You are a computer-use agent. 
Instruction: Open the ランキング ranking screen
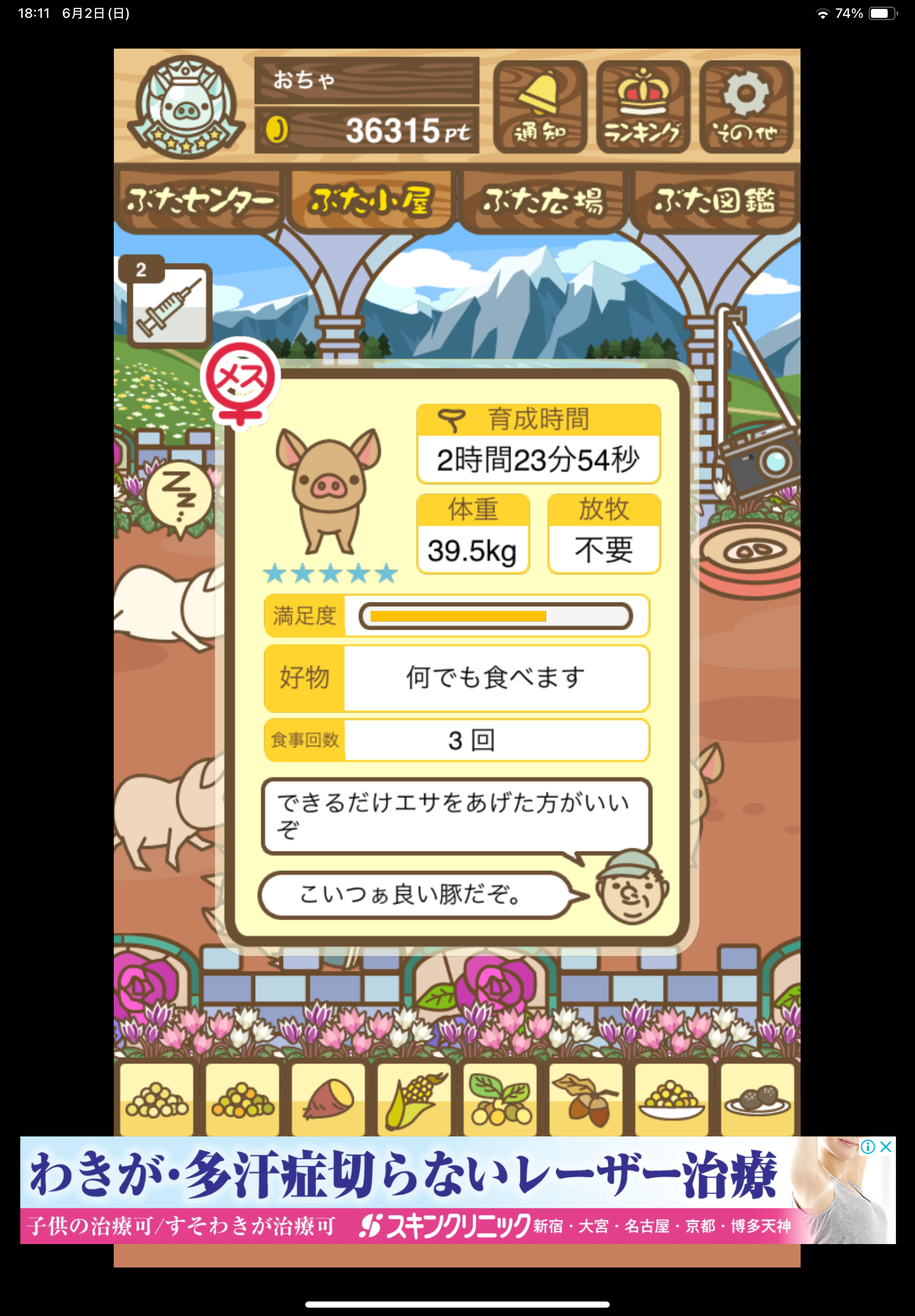tap(642, 107)
